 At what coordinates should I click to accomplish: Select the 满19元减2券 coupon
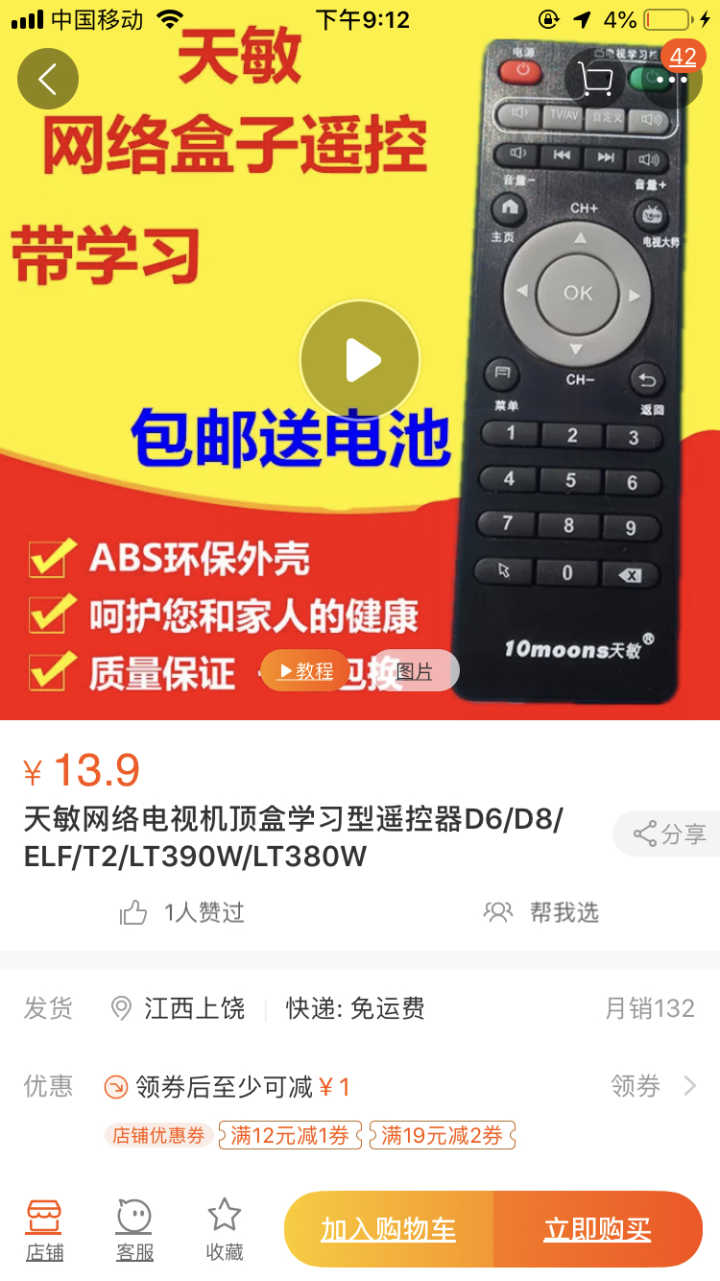pyautogui.click(x=442, y=1135)
